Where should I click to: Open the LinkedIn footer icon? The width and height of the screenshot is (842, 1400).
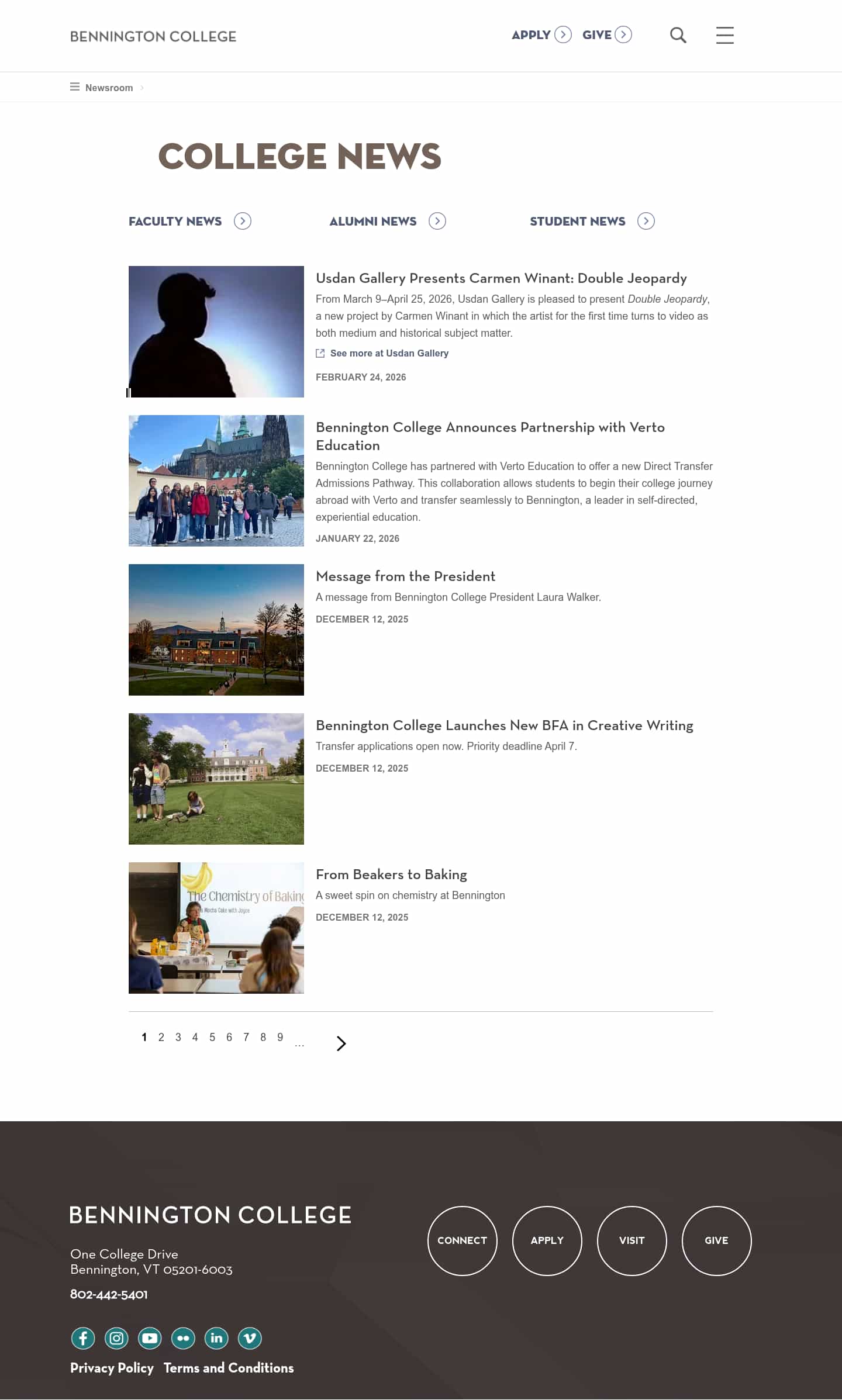(216, 1338)
